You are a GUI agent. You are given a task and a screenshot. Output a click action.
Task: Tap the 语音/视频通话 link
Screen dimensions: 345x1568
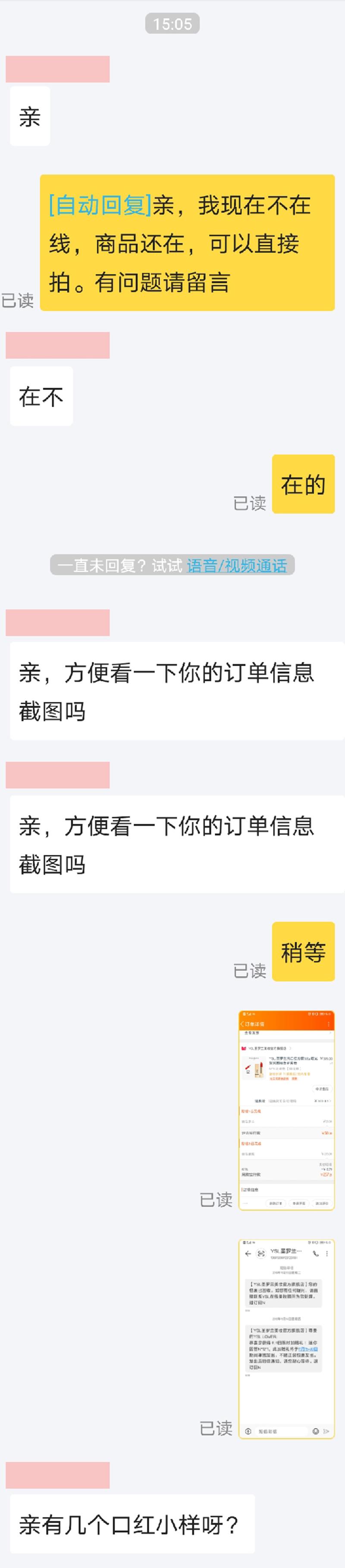[236, 566]
